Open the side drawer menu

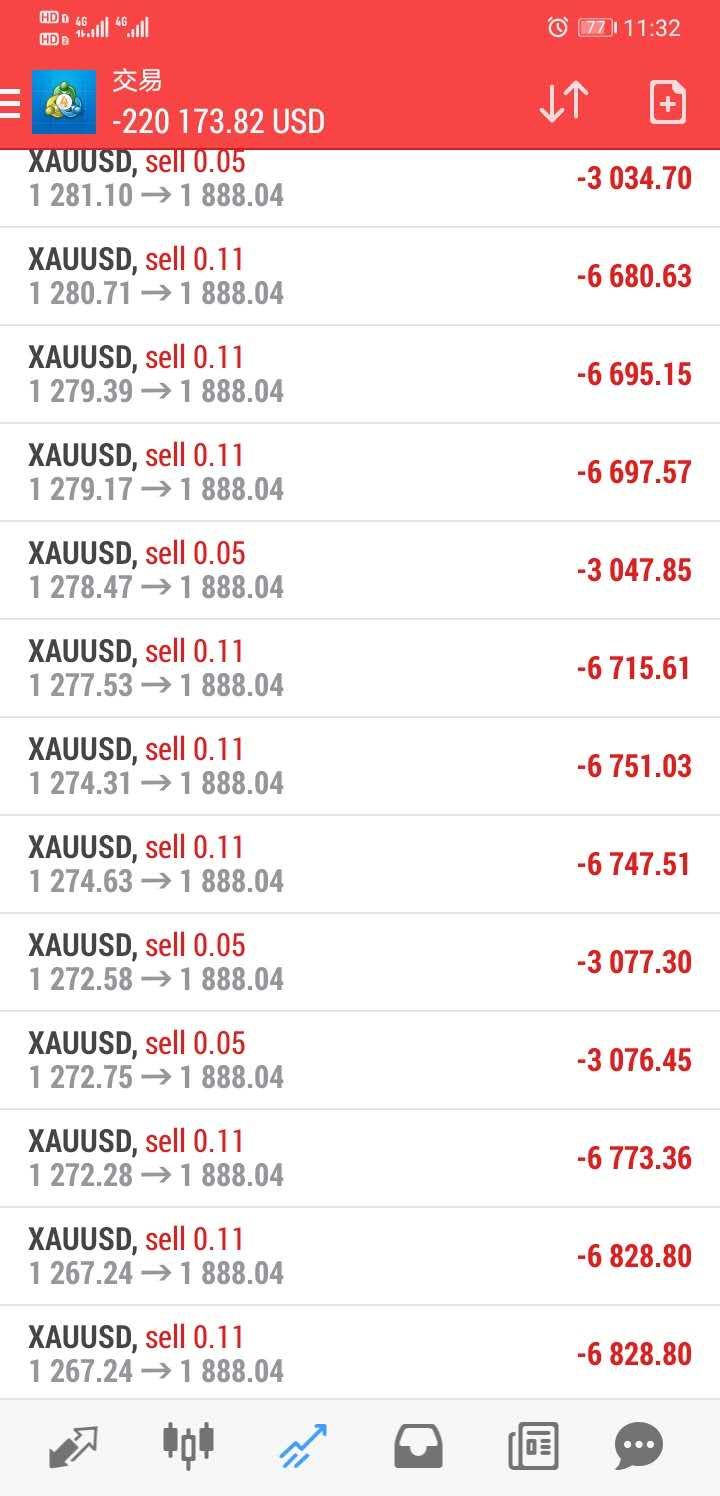[x=10, y=103]
